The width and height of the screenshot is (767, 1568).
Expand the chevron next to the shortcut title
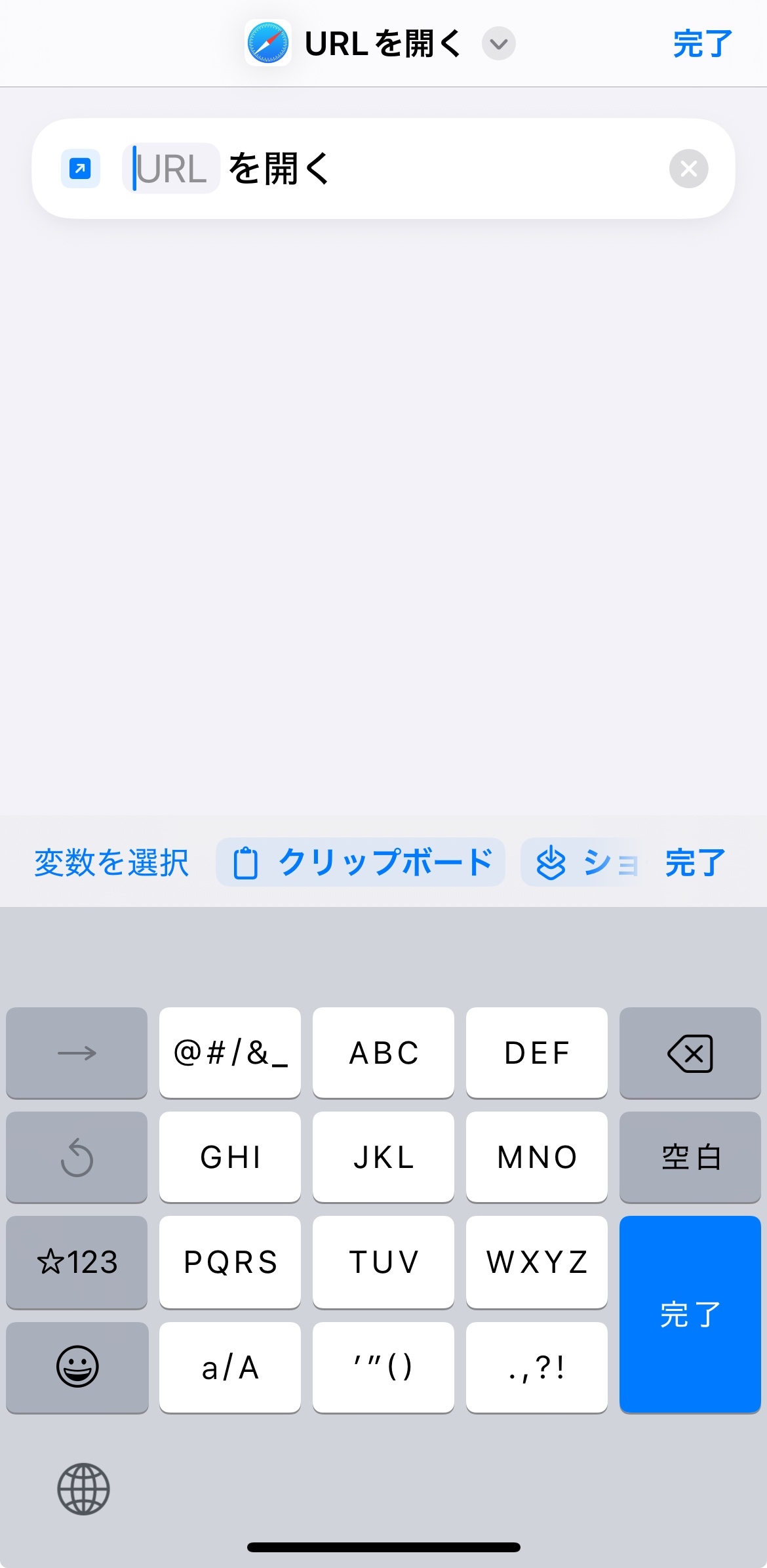(499, 44)
